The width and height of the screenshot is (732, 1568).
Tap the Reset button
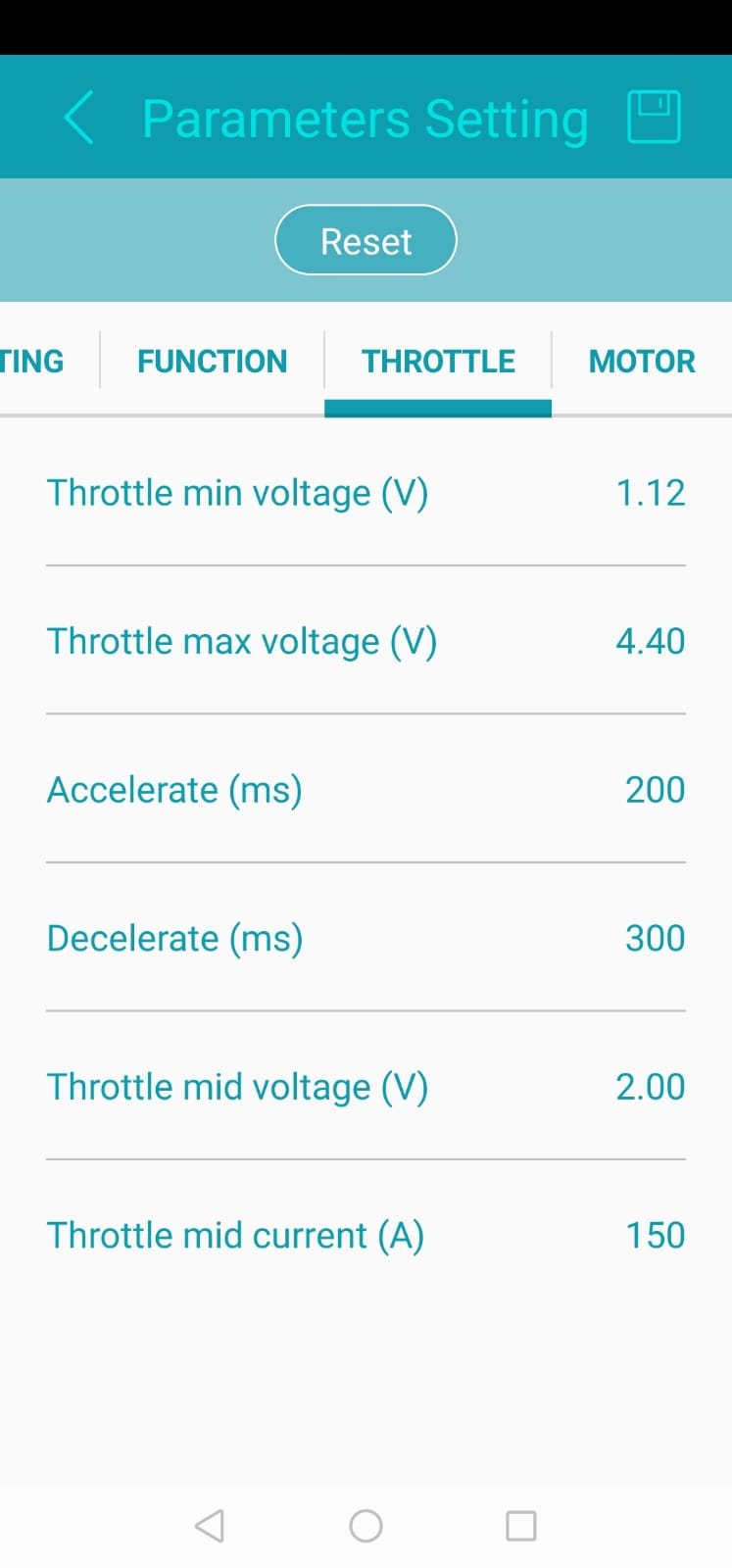click(366, 240)
